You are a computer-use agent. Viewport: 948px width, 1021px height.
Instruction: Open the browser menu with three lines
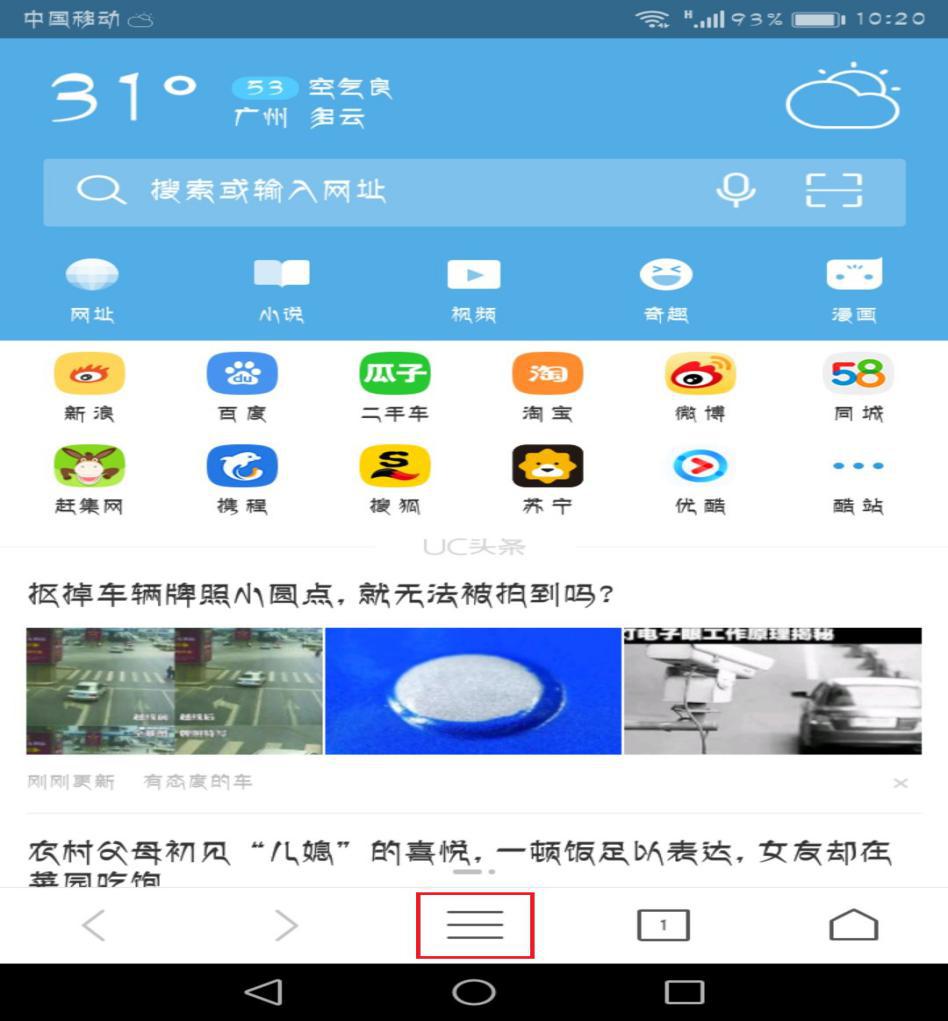pos(475,926)
